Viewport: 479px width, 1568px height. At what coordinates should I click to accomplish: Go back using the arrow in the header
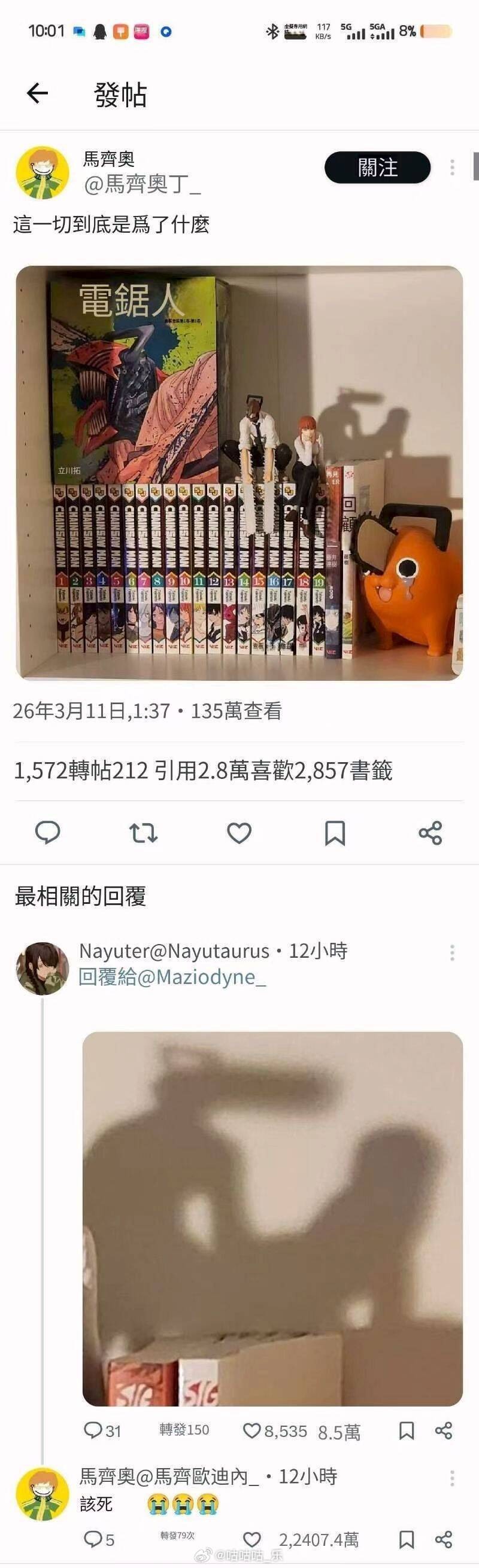tap(37, 93)
